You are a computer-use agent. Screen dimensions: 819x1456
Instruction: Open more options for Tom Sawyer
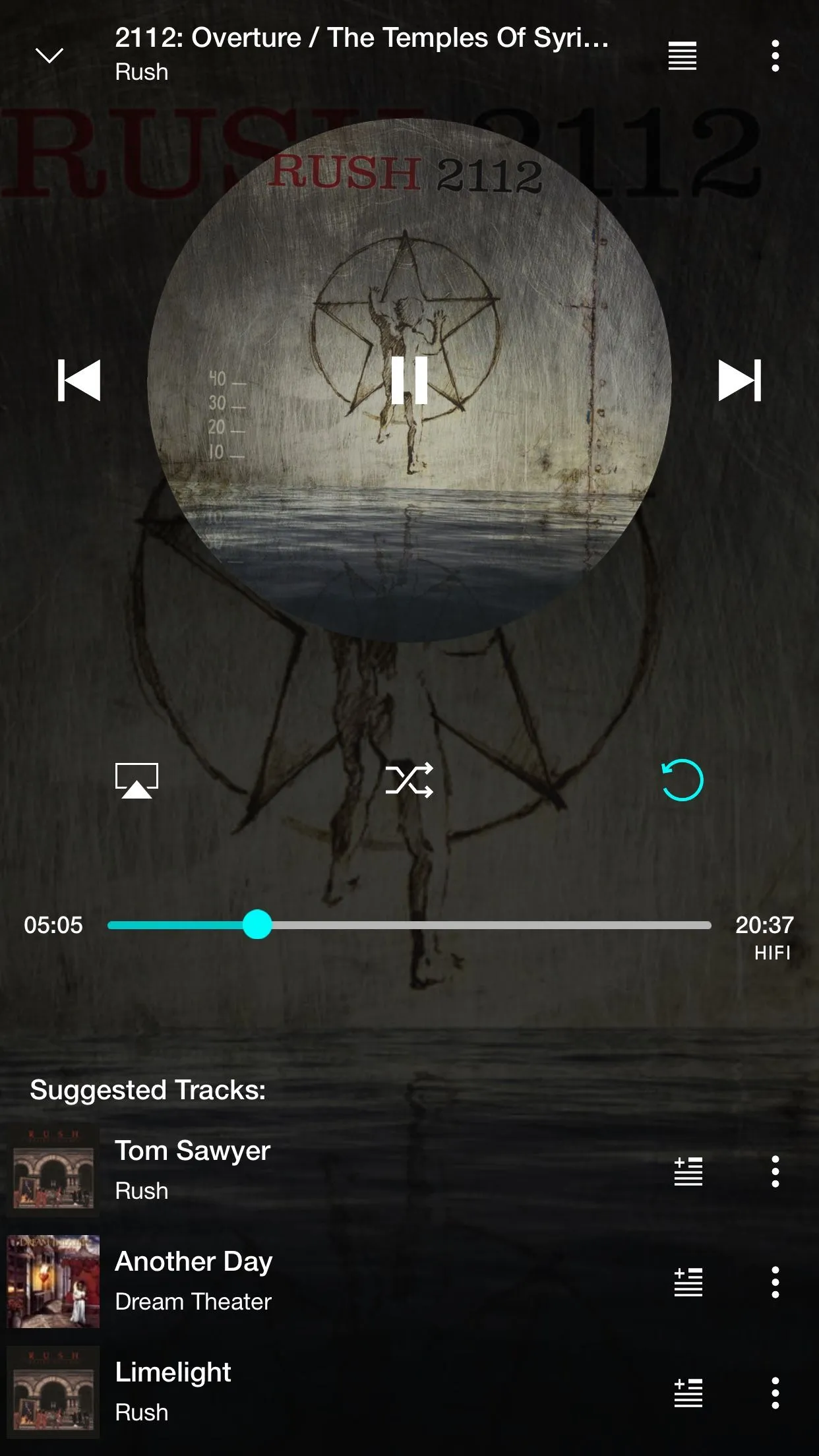775,1172
